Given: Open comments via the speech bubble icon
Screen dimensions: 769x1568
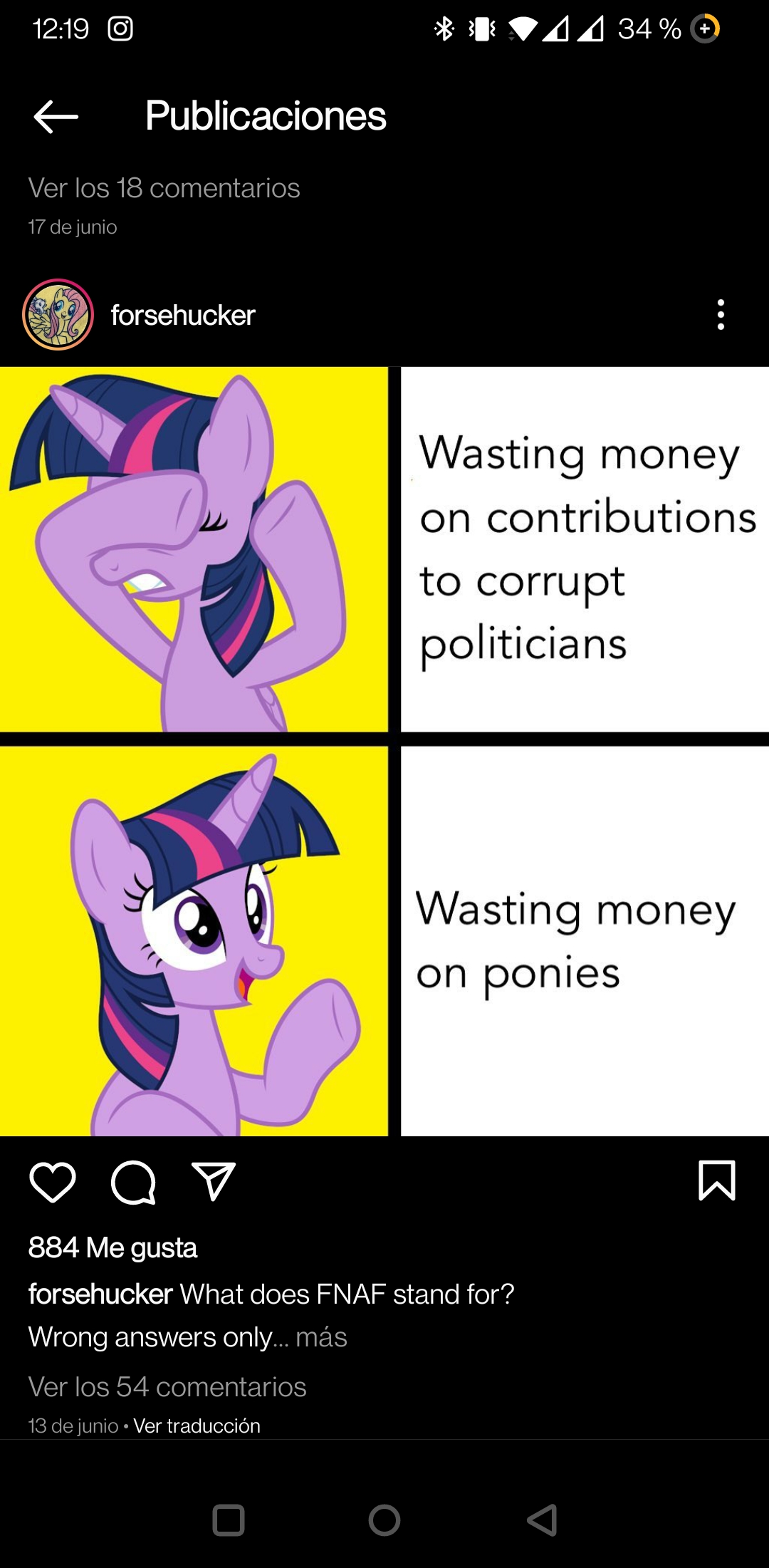Looking at the screenshot, I should pyautogui.click(x=133, y=1182).
